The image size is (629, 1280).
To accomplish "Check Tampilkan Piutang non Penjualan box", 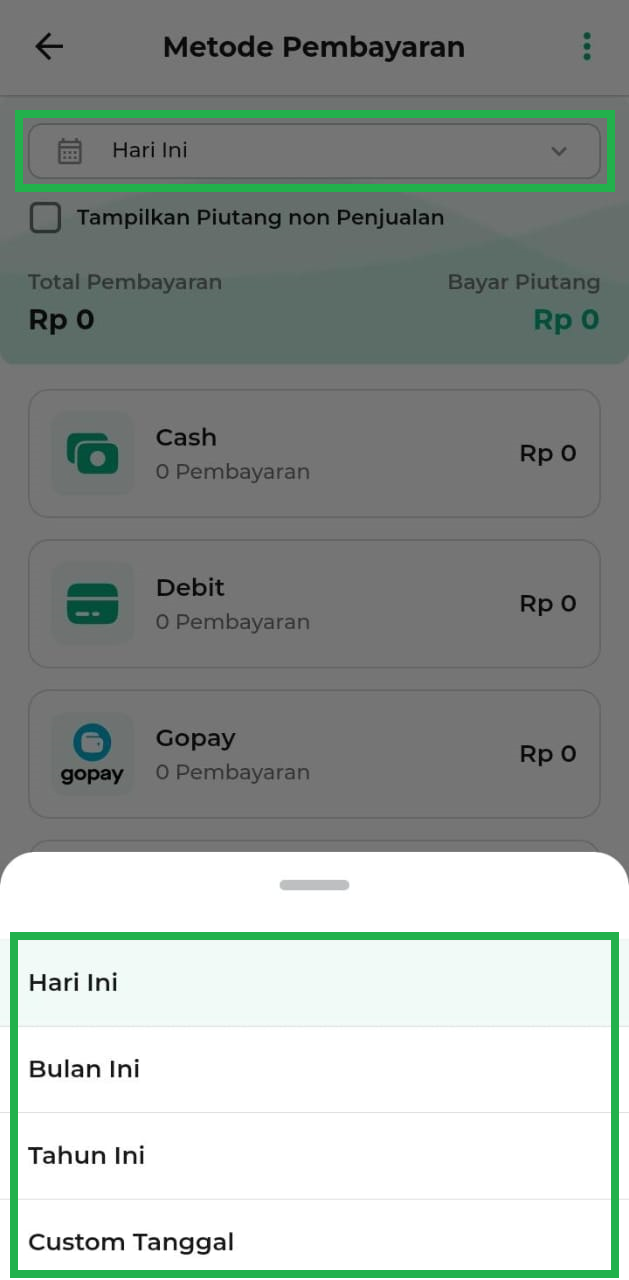I will (x=46, y=217).
